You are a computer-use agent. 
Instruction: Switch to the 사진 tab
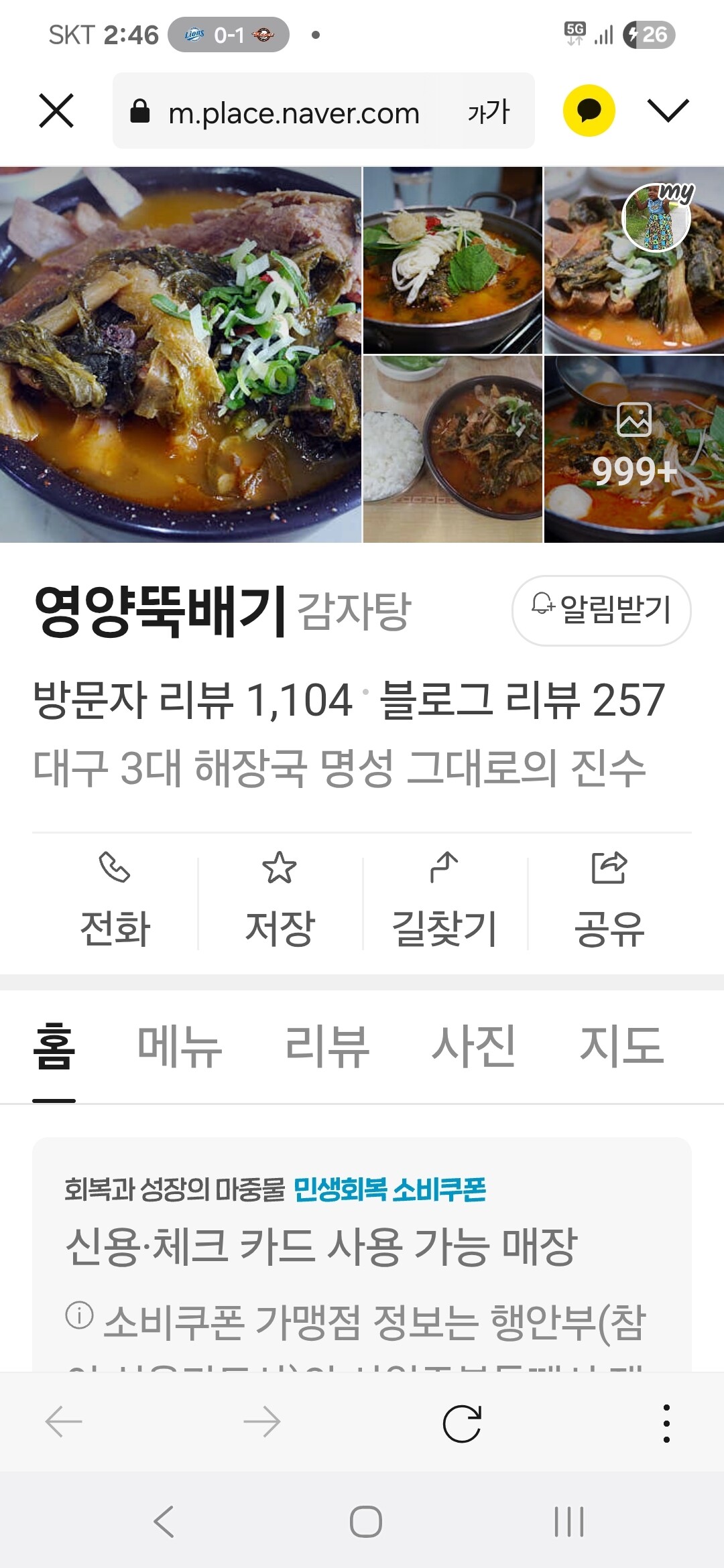point(474,1046)
